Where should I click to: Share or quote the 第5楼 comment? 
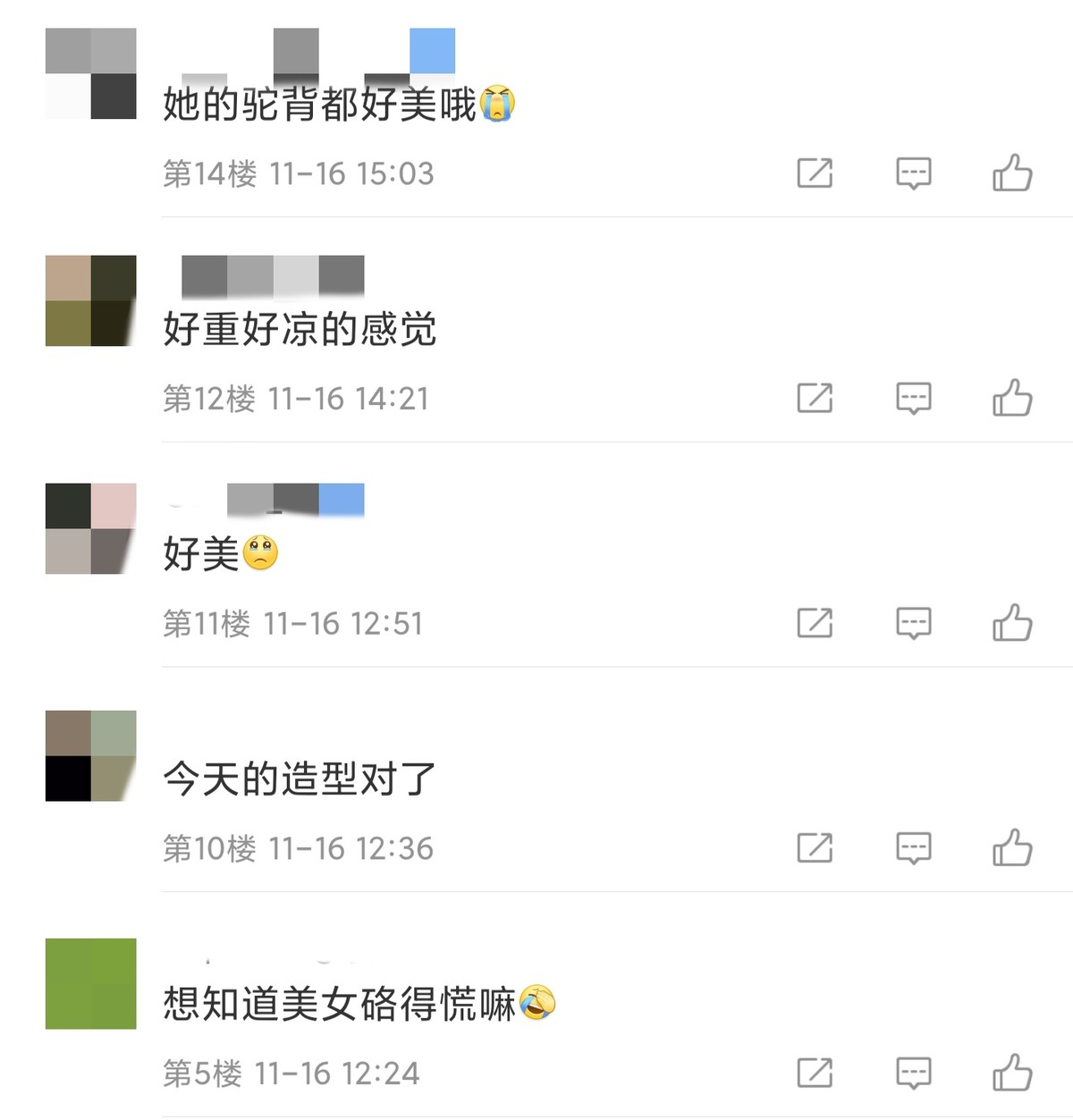(815, 1073)
